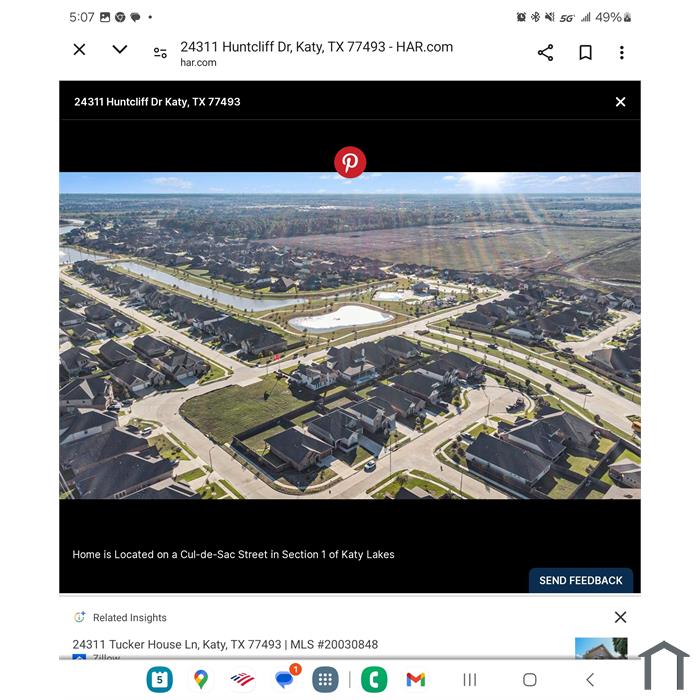Pin this photo to Pinterest
The width and height of the screenshot is (700, 700).
(x=350, y=162)
